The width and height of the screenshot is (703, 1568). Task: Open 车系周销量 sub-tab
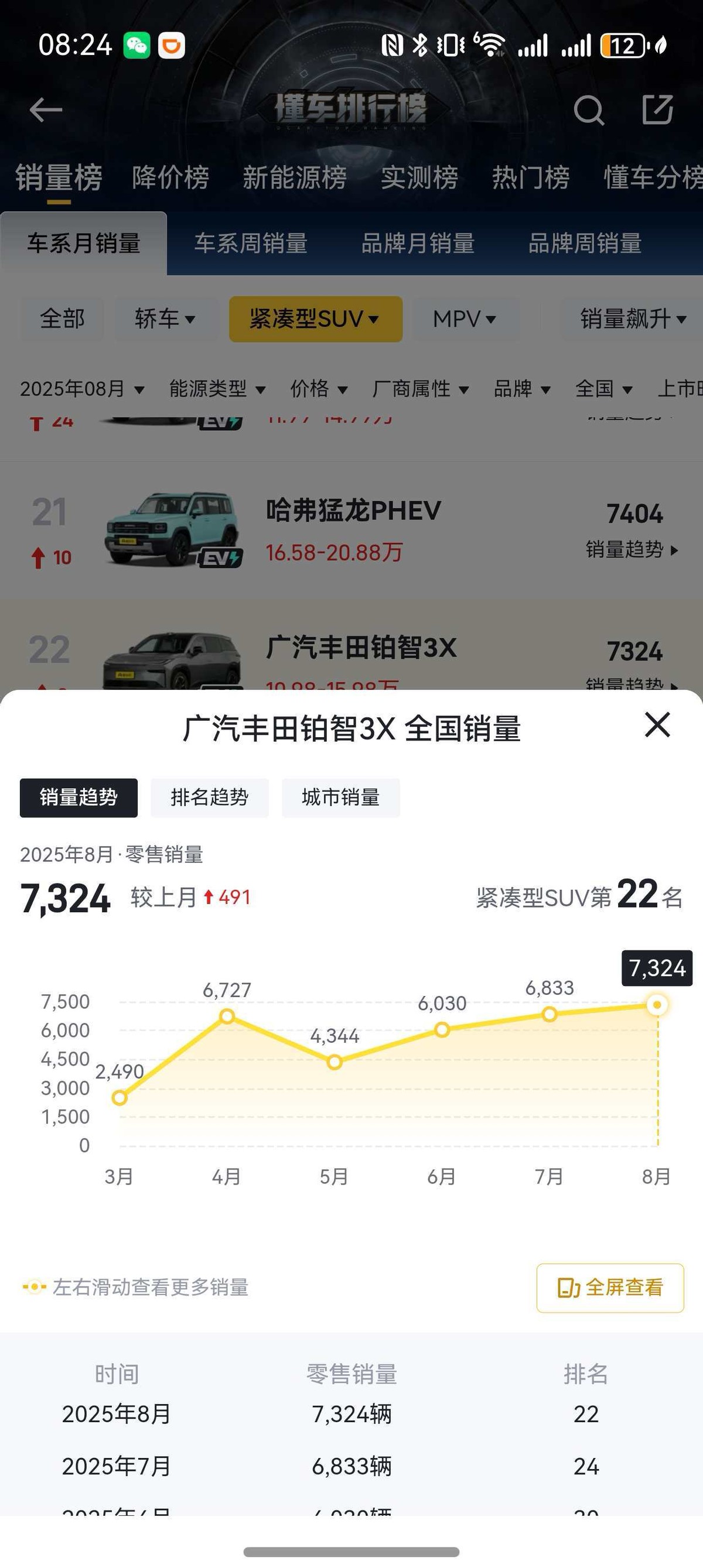(250, 244)
